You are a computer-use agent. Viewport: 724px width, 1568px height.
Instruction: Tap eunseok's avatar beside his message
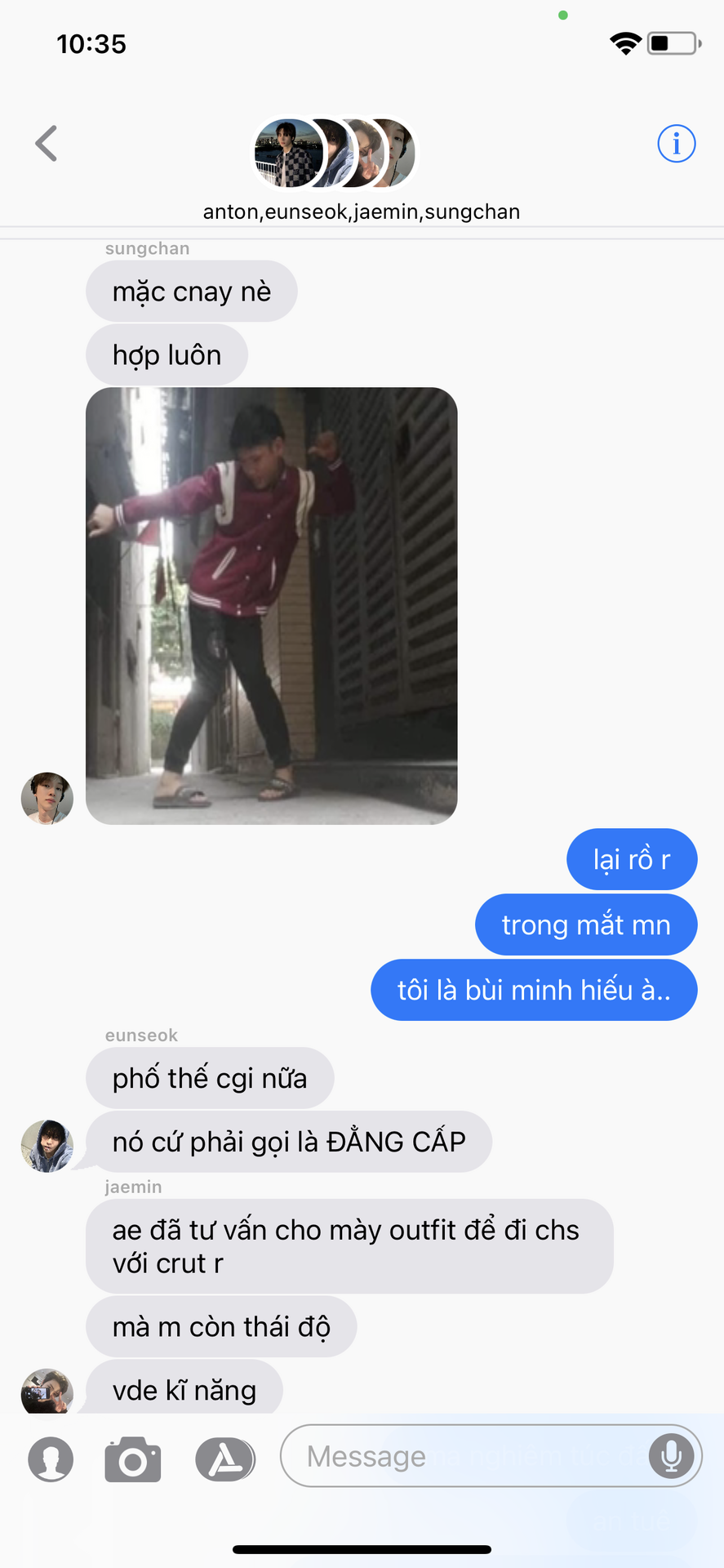(x=47, y=1146)
